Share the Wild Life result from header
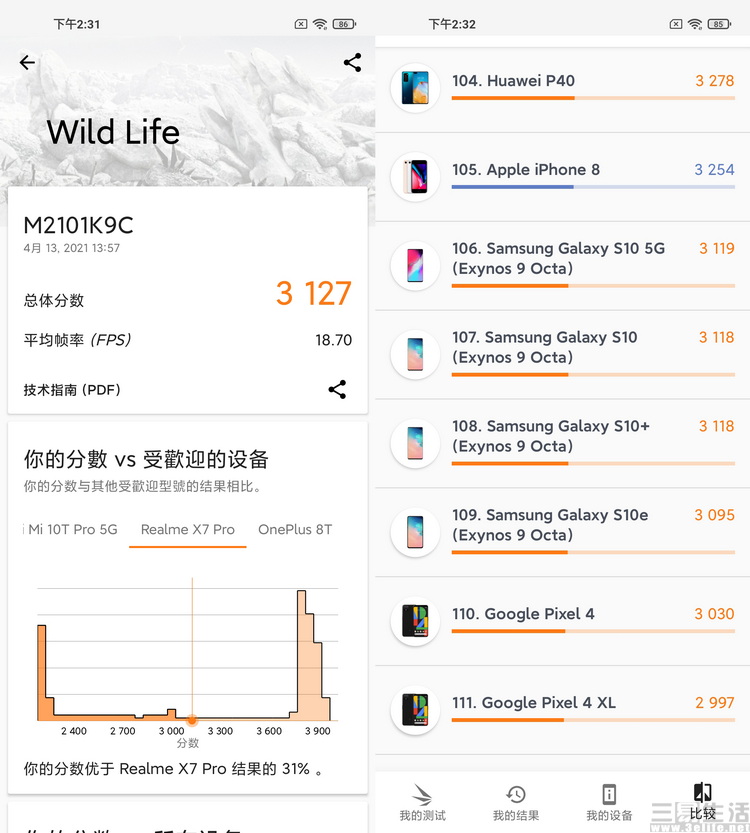 click(x=352, y=62)
